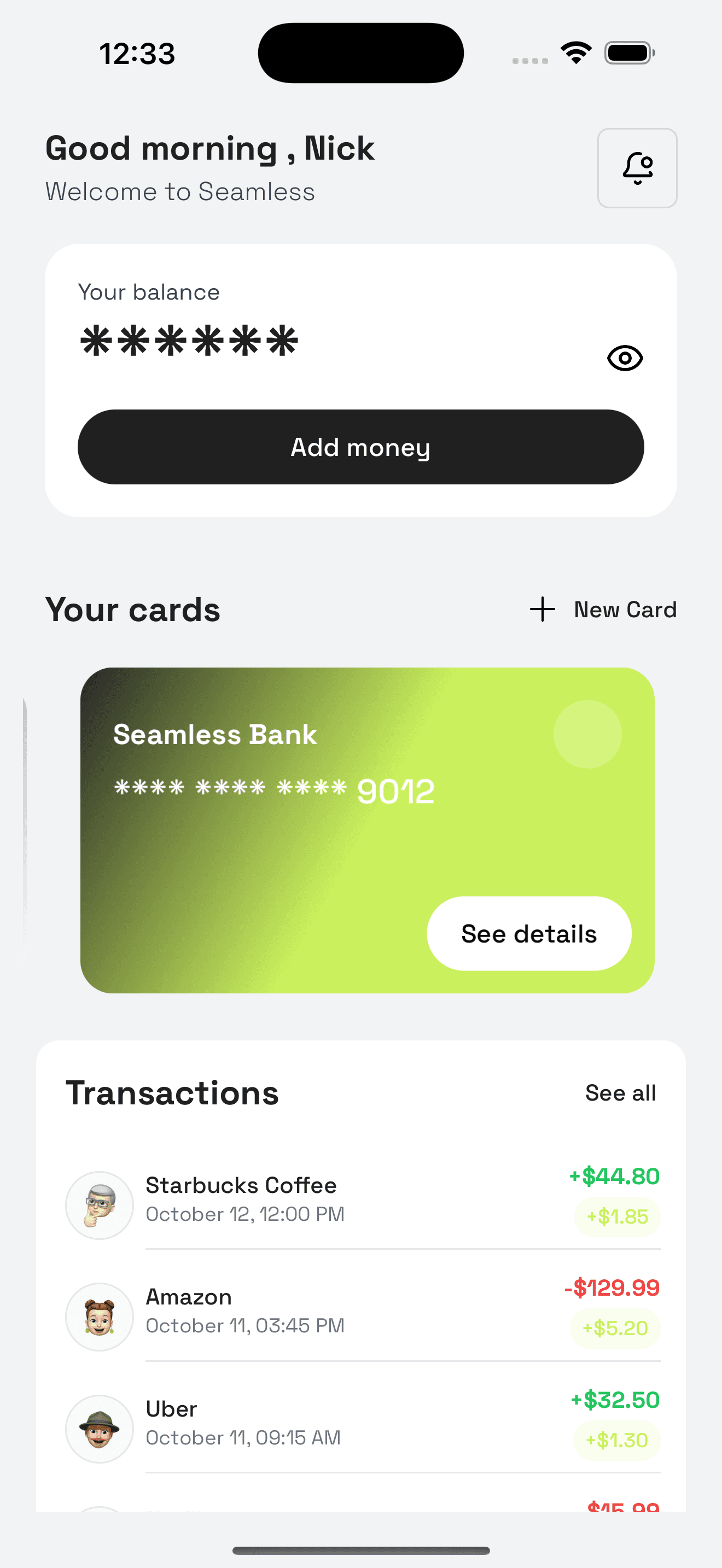Add a New Card
Image resolution: width=722 pixels, height=1568 pixels.
(x=603, y=609)
